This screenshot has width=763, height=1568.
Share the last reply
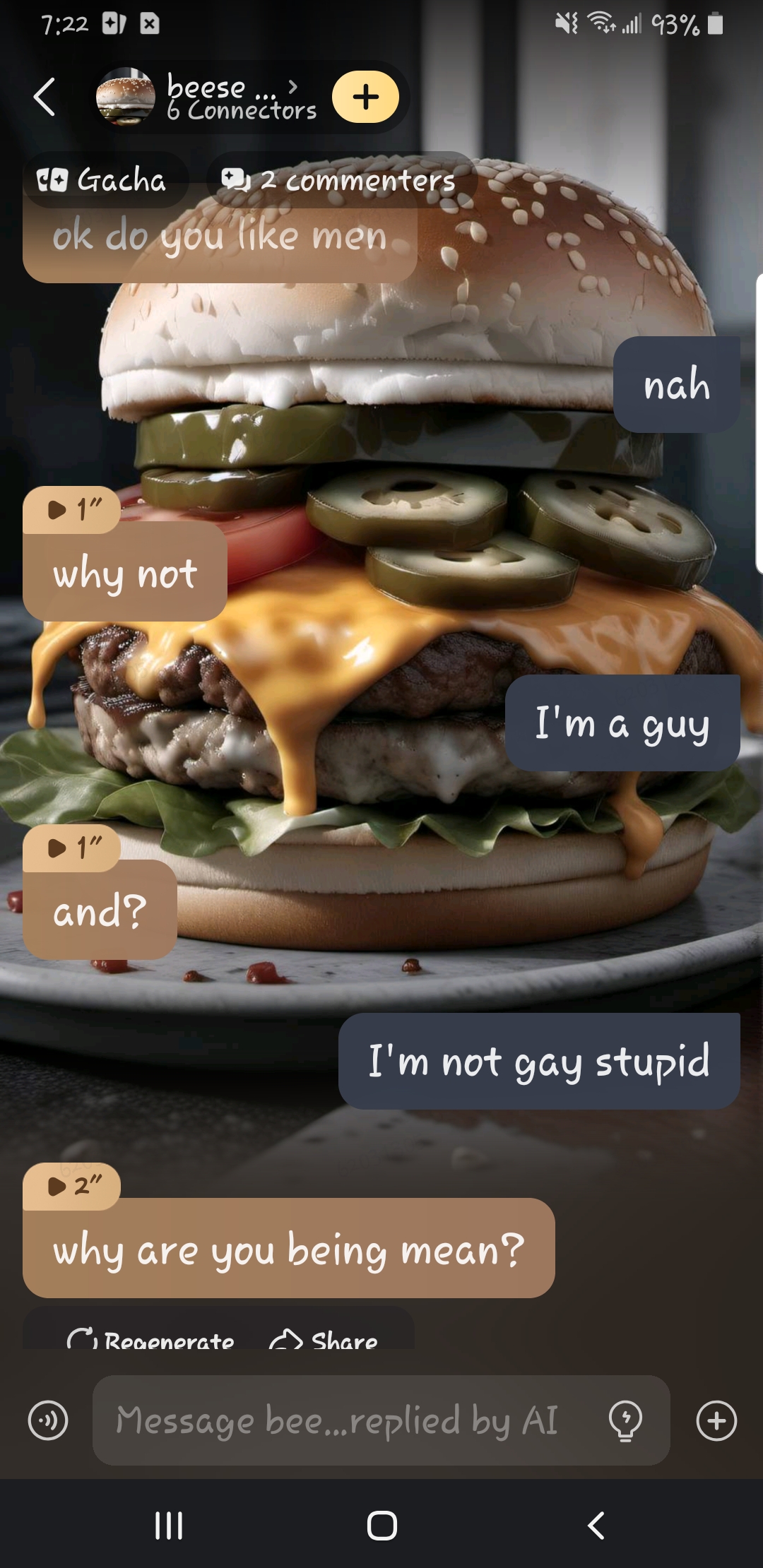point(324,1338)
